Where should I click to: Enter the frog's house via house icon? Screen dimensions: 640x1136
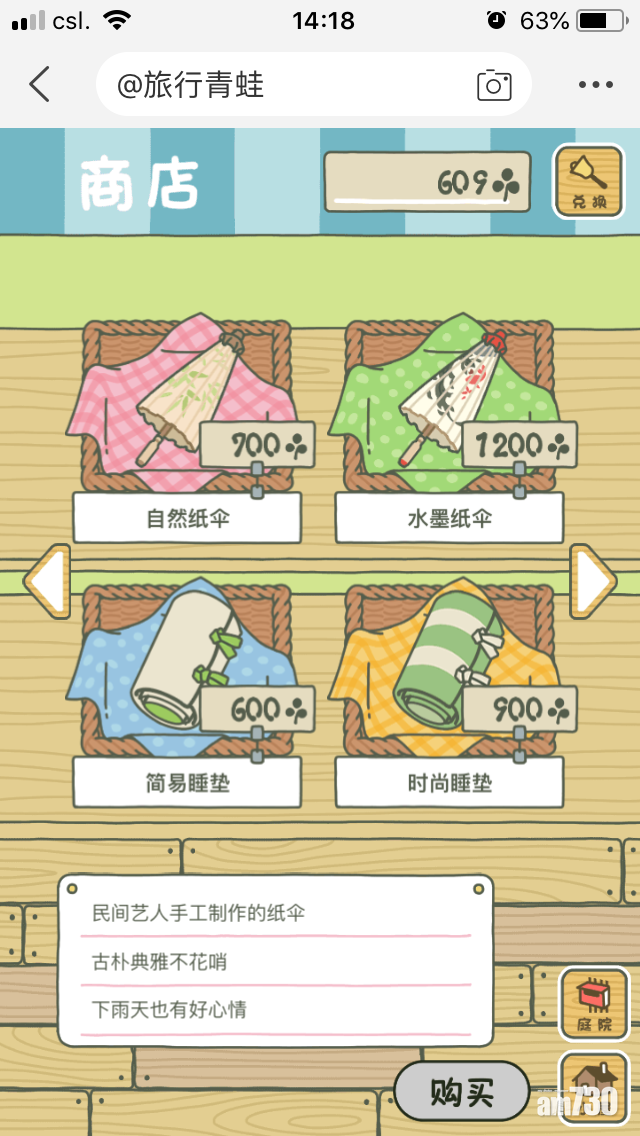[x=594, y=1088]
